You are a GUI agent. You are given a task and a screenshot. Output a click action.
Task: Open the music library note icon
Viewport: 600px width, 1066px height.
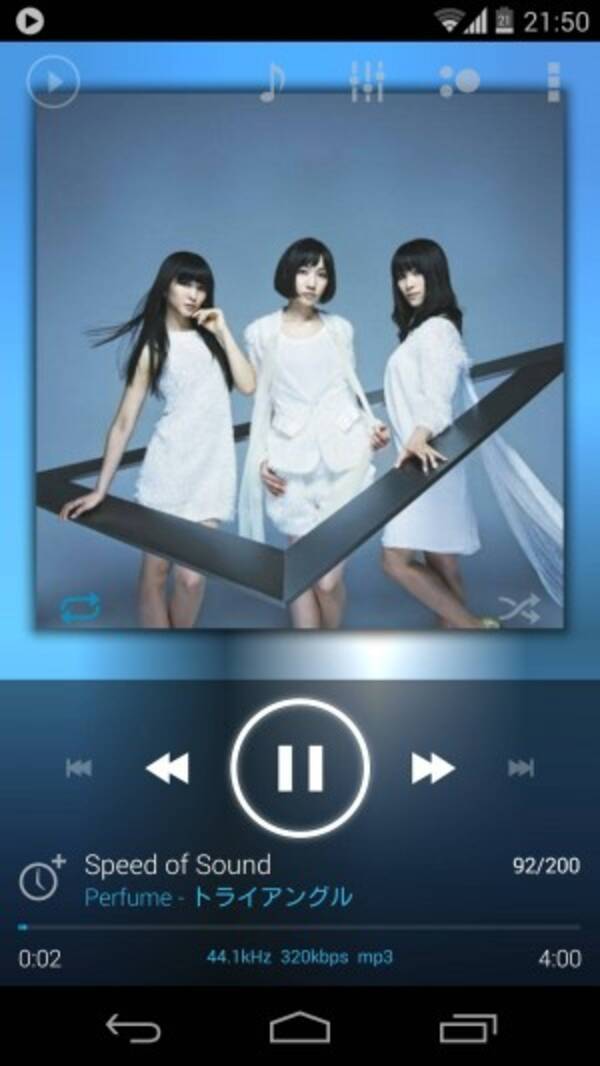pos(271,82)
